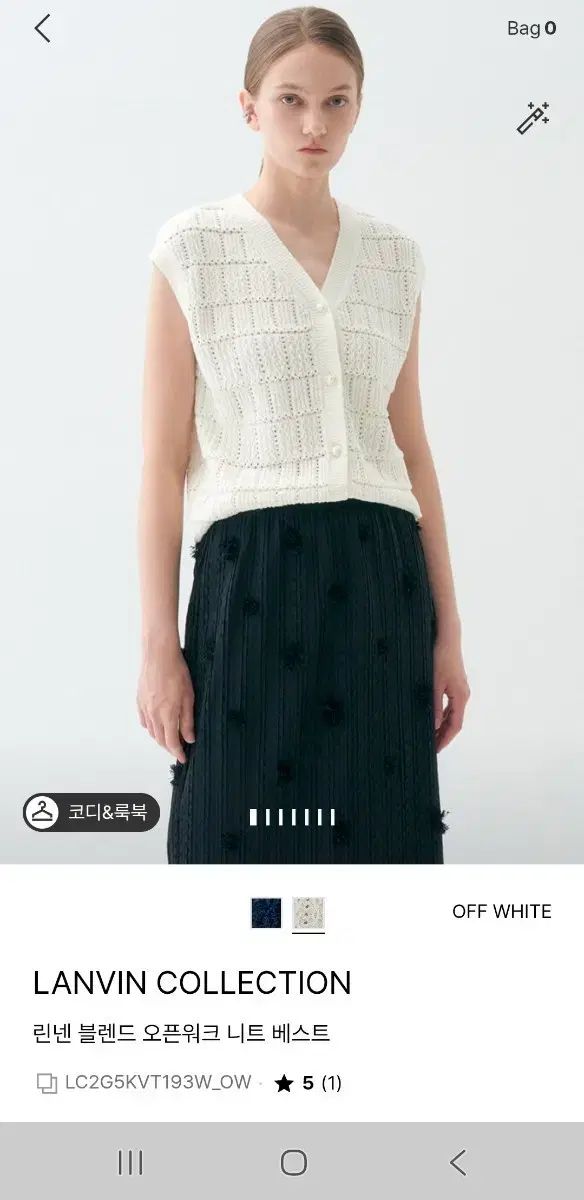Open the model photo in the image gallery
This screenshot has width=584, height=1200.
tap(292, 440)
